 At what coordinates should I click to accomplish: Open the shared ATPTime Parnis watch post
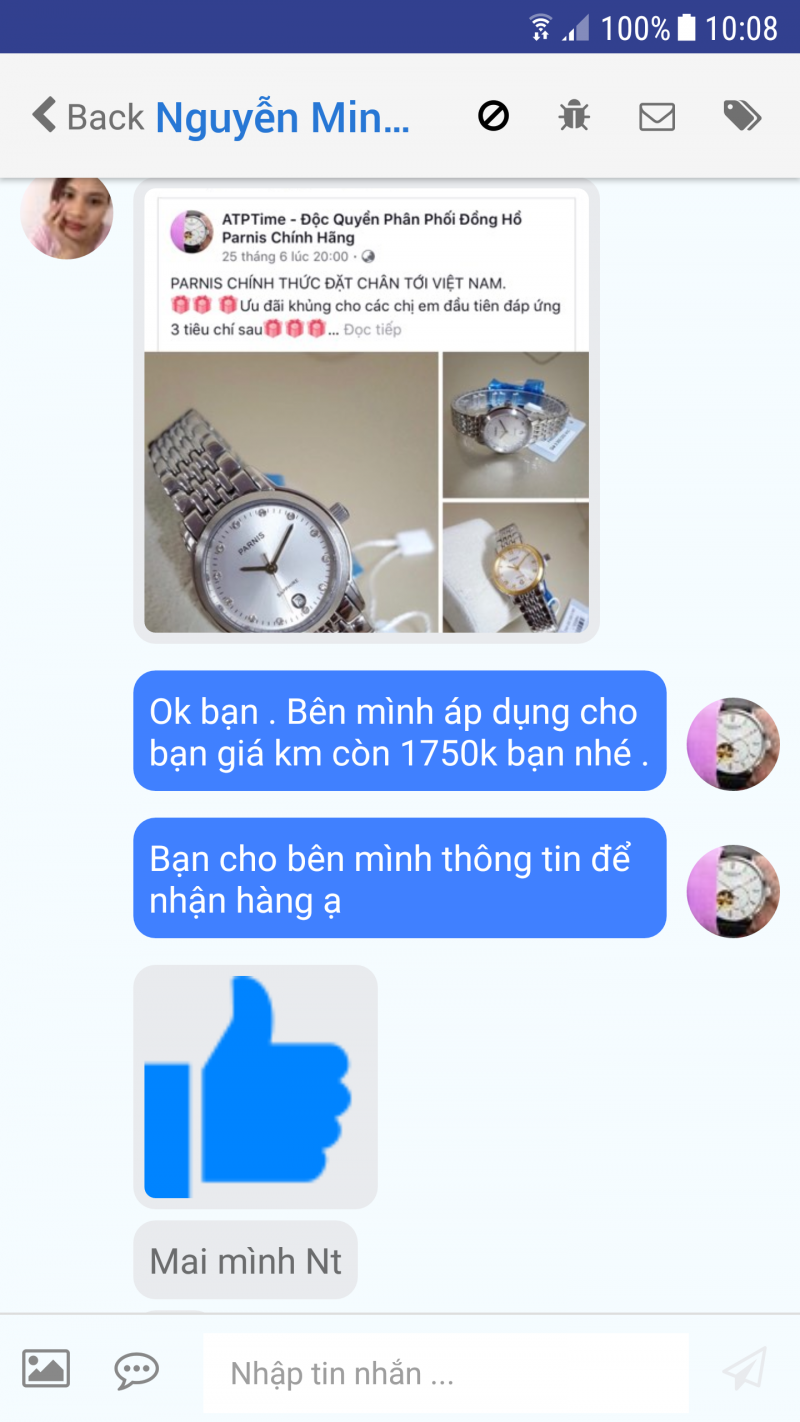click(x=366, y=411)
